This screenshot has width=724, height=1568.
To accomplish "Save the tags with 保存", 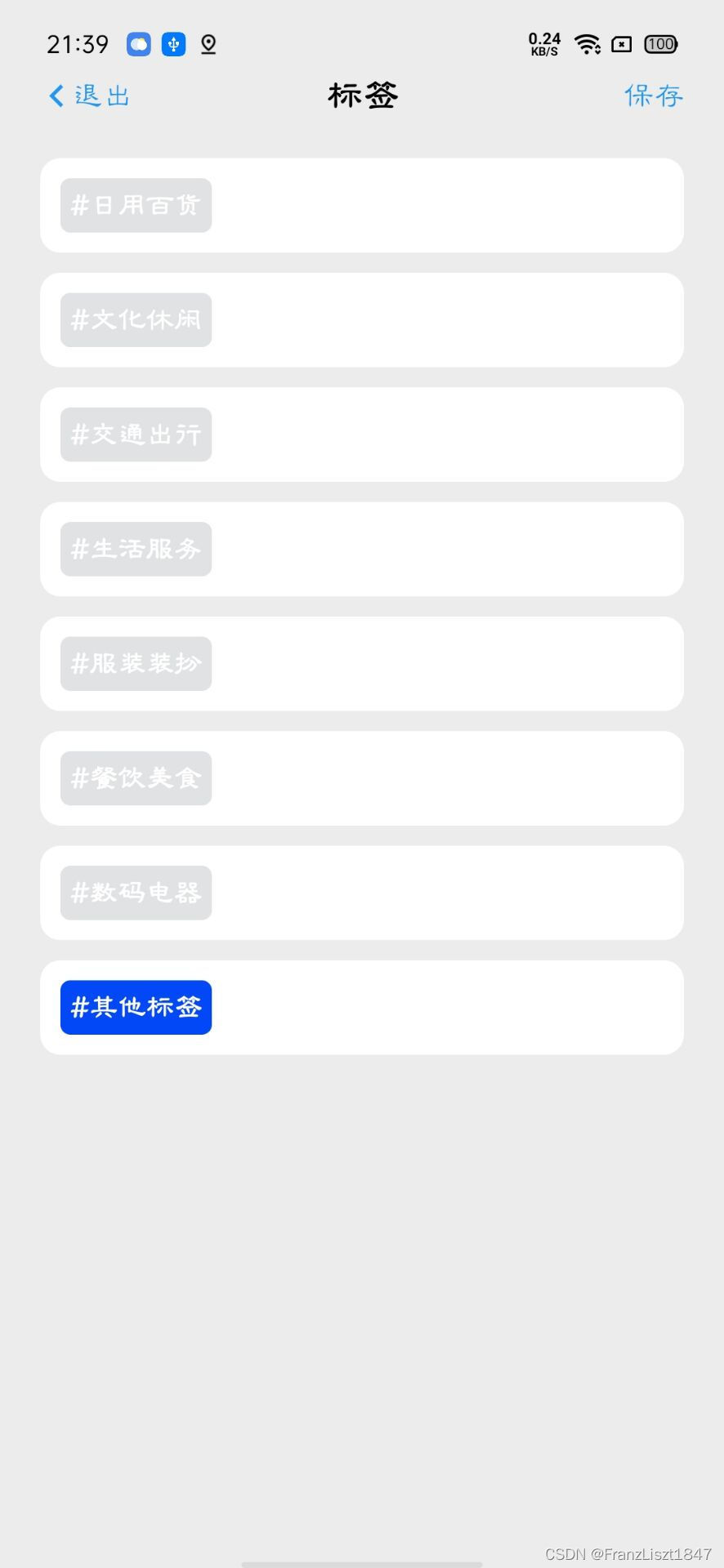I will (653, 96).
